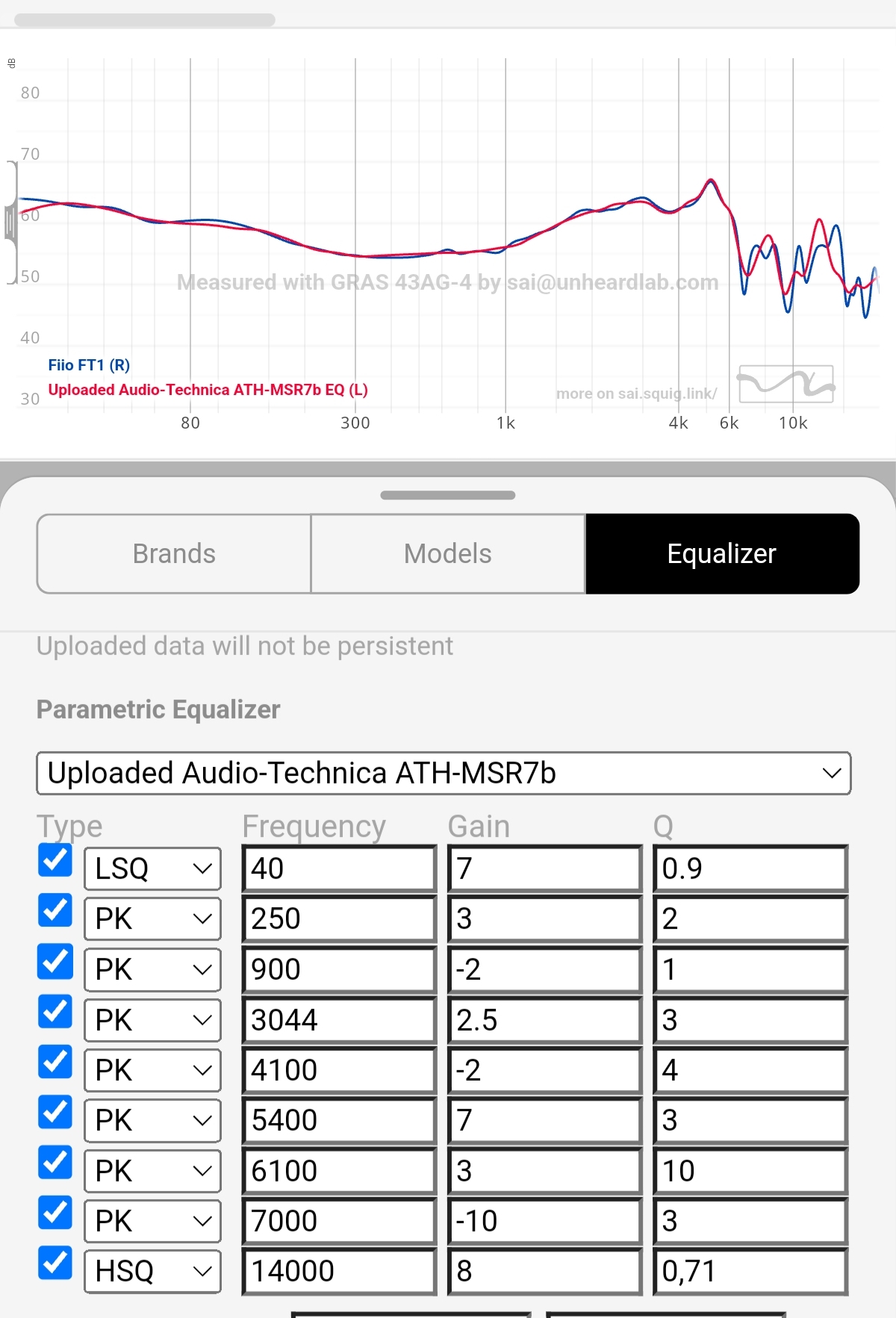Edit the 5400 frequency field
This screenshot has height=1318, width=896.
click(340, 1120)
